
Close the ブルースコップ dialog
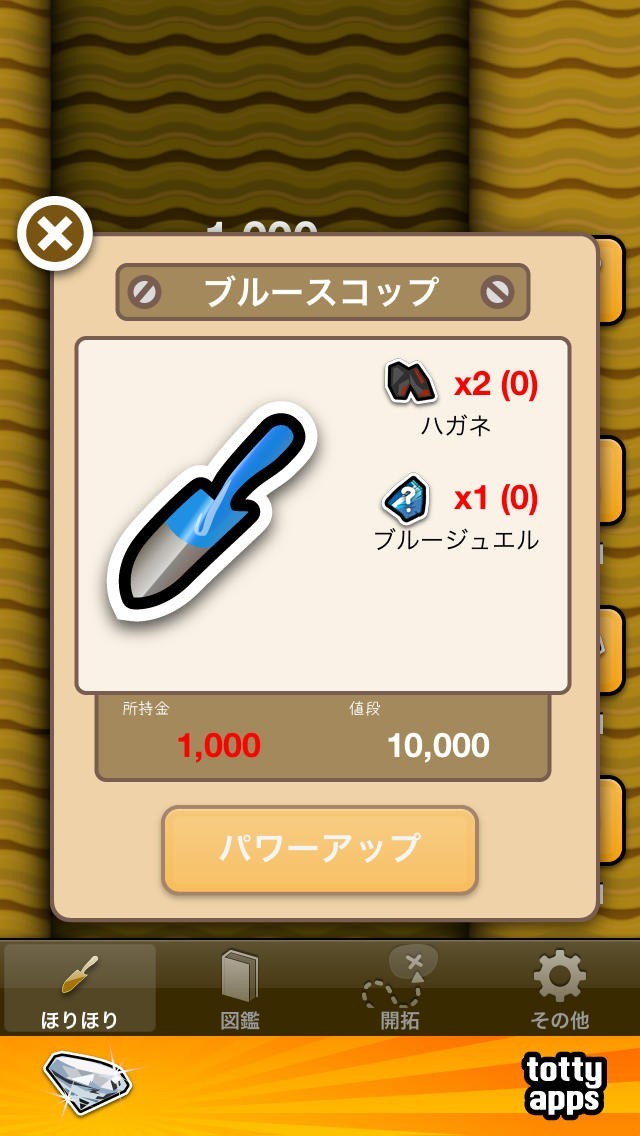click(x=55, y=236)
